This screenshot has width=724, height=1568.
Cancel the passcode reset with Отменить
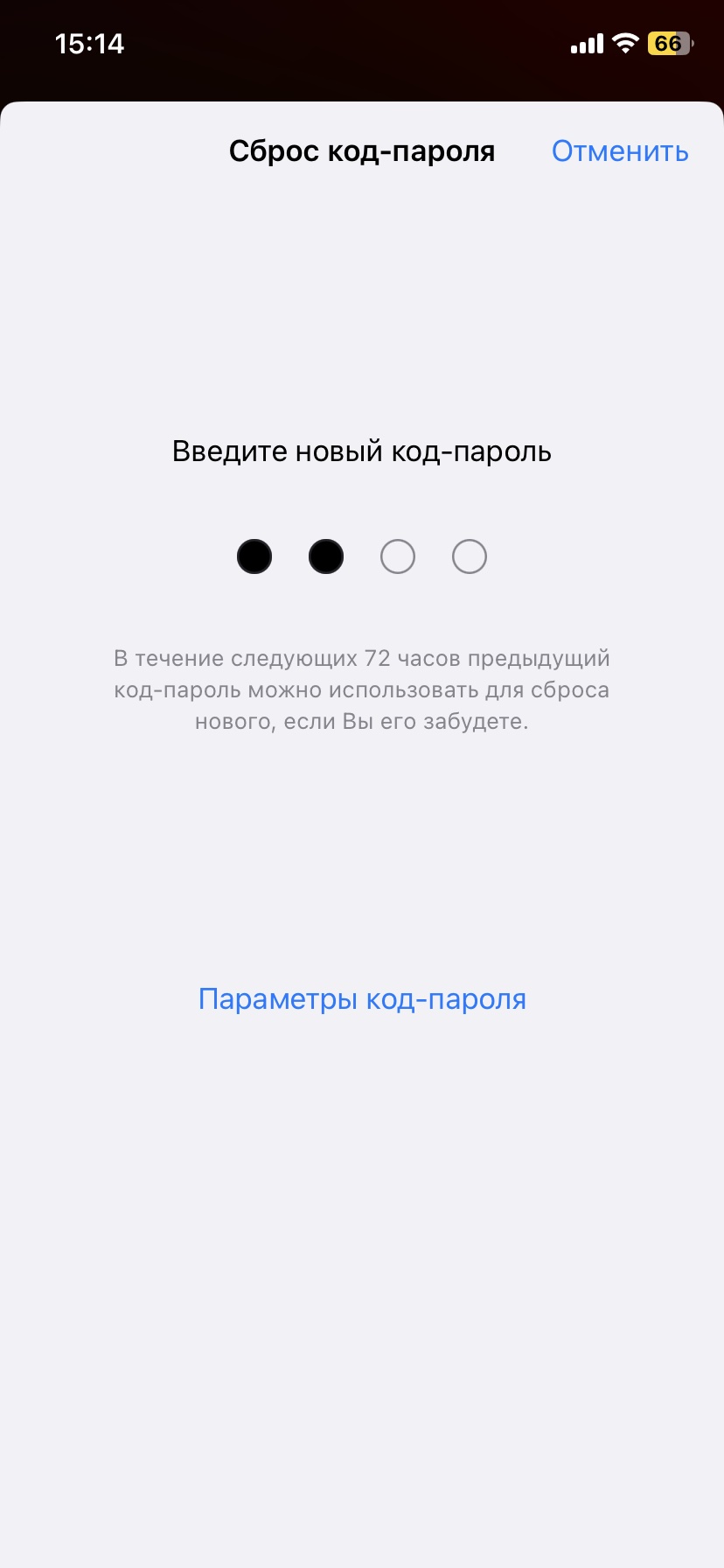[620, 151]
